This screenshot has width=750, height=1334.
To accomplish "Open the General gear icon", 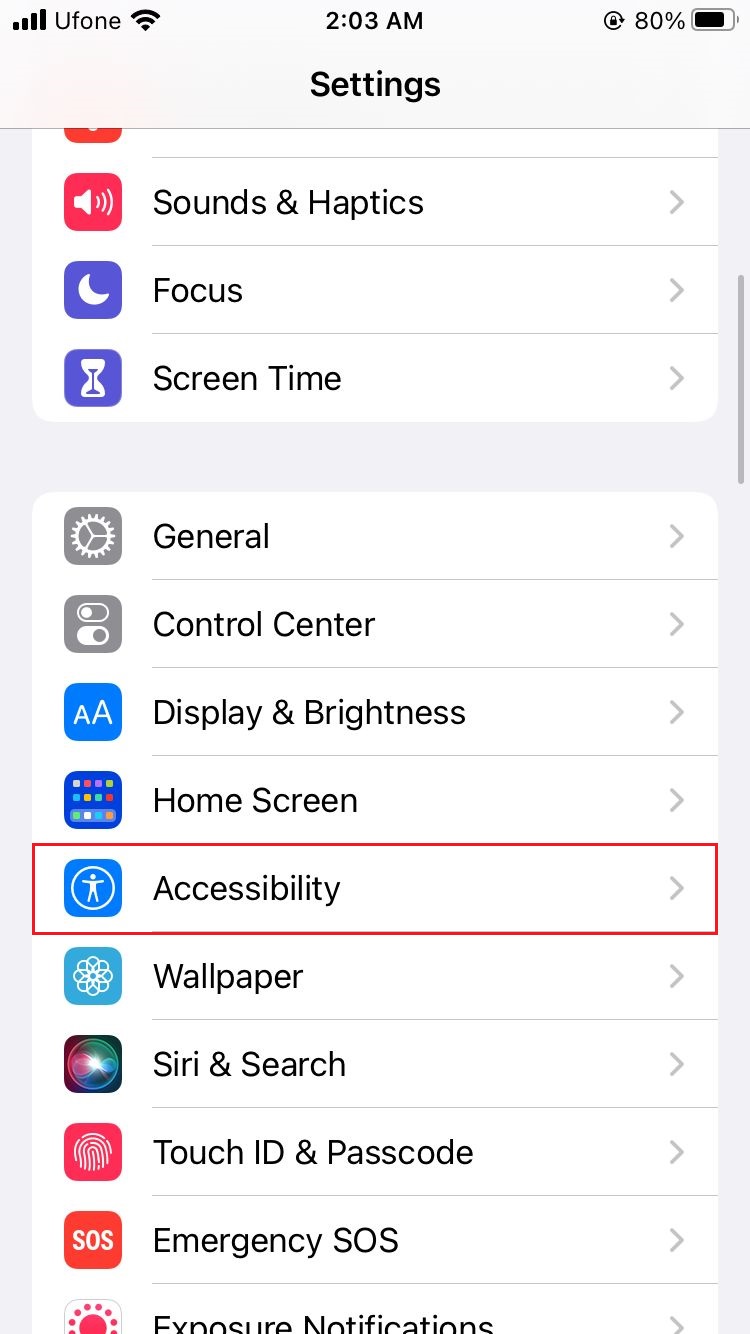I will [92, 535].
